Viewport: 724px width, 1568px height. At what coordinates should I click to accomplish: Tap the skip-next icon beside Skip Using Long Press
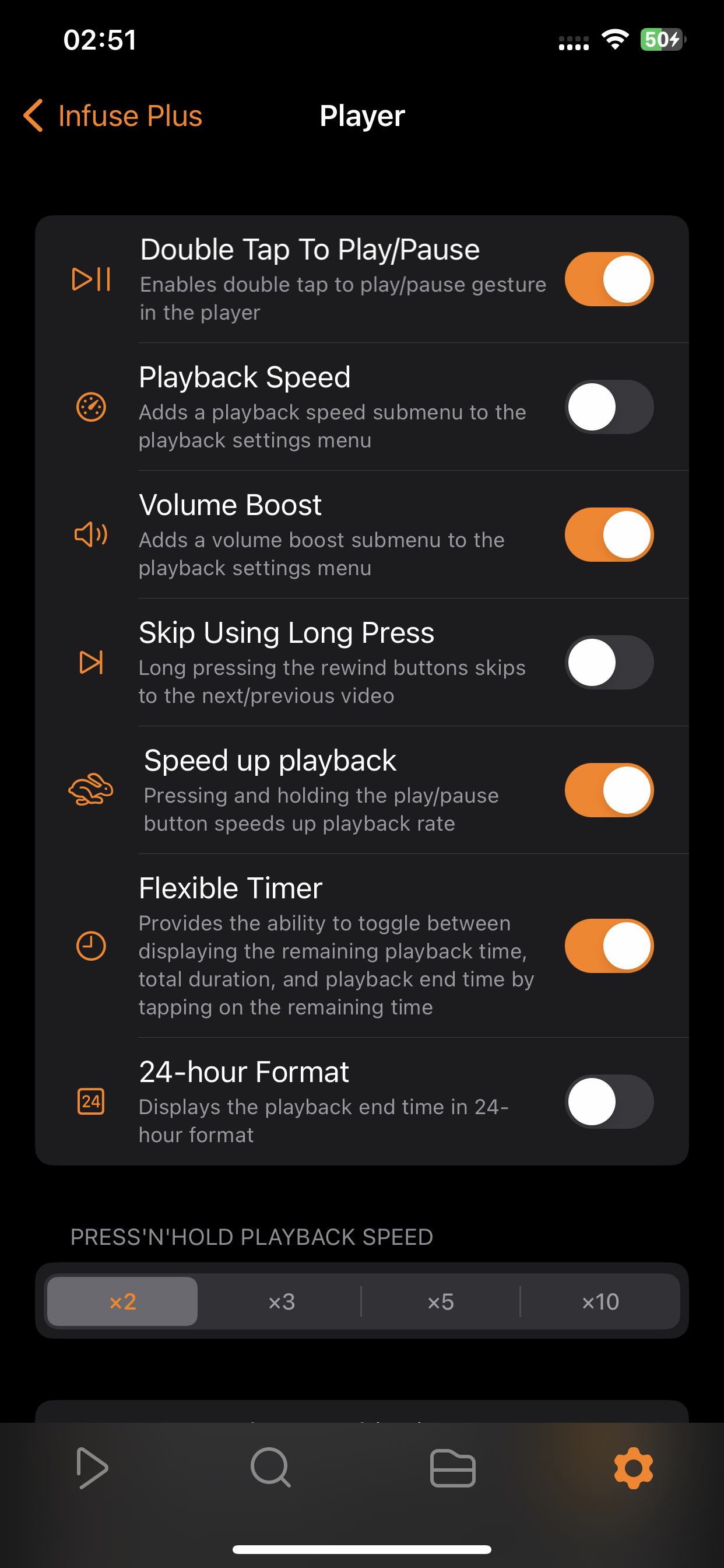click(91, 662)
